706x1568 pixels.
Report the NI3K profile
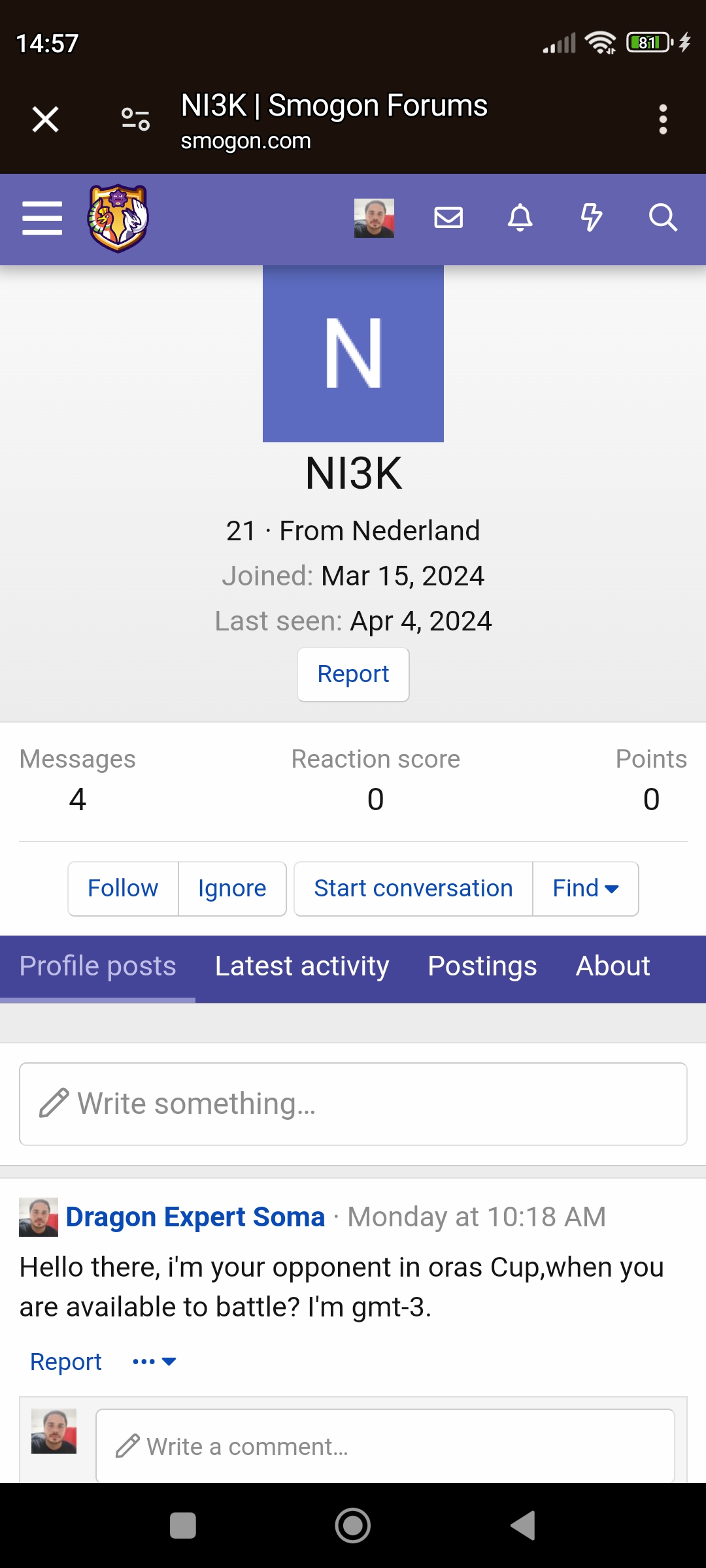click(x=352, y=674)
